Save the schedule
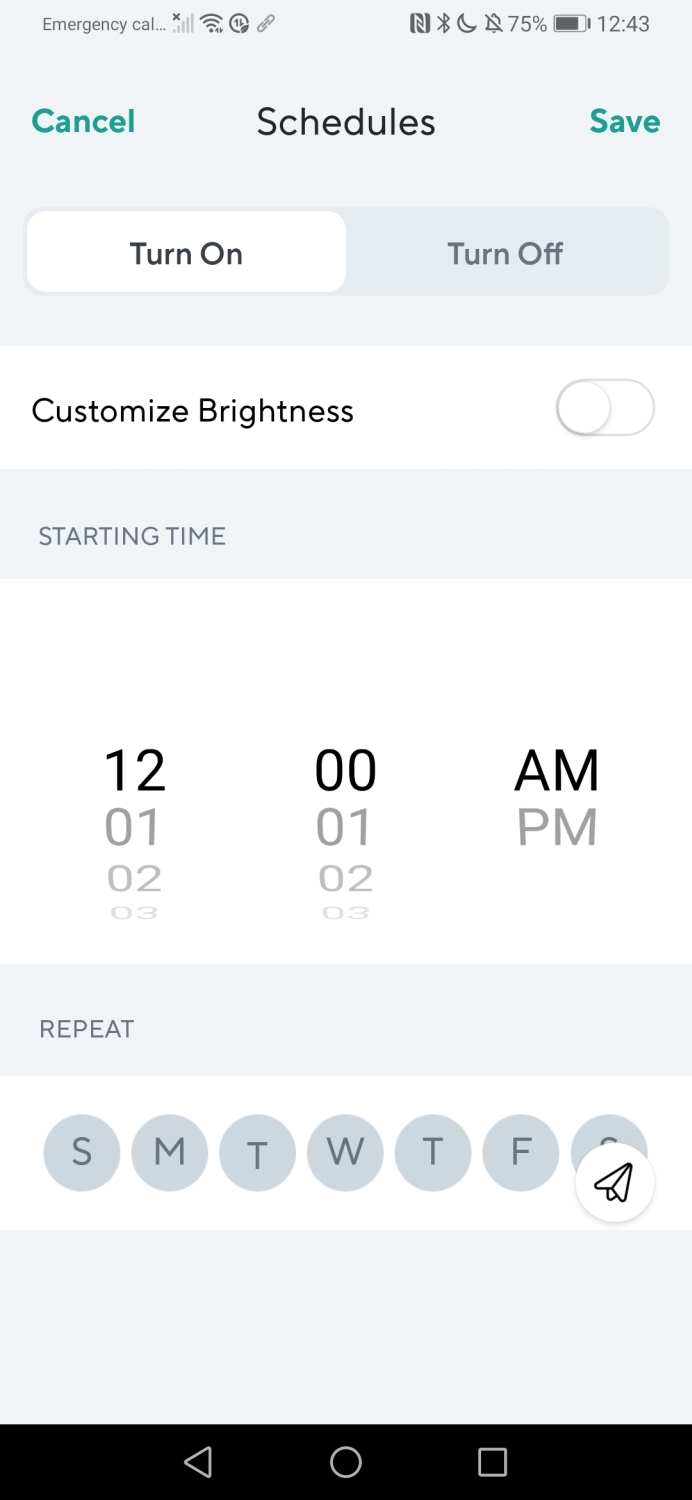This screenshot has height=1500, width=692. pos(625,121)
